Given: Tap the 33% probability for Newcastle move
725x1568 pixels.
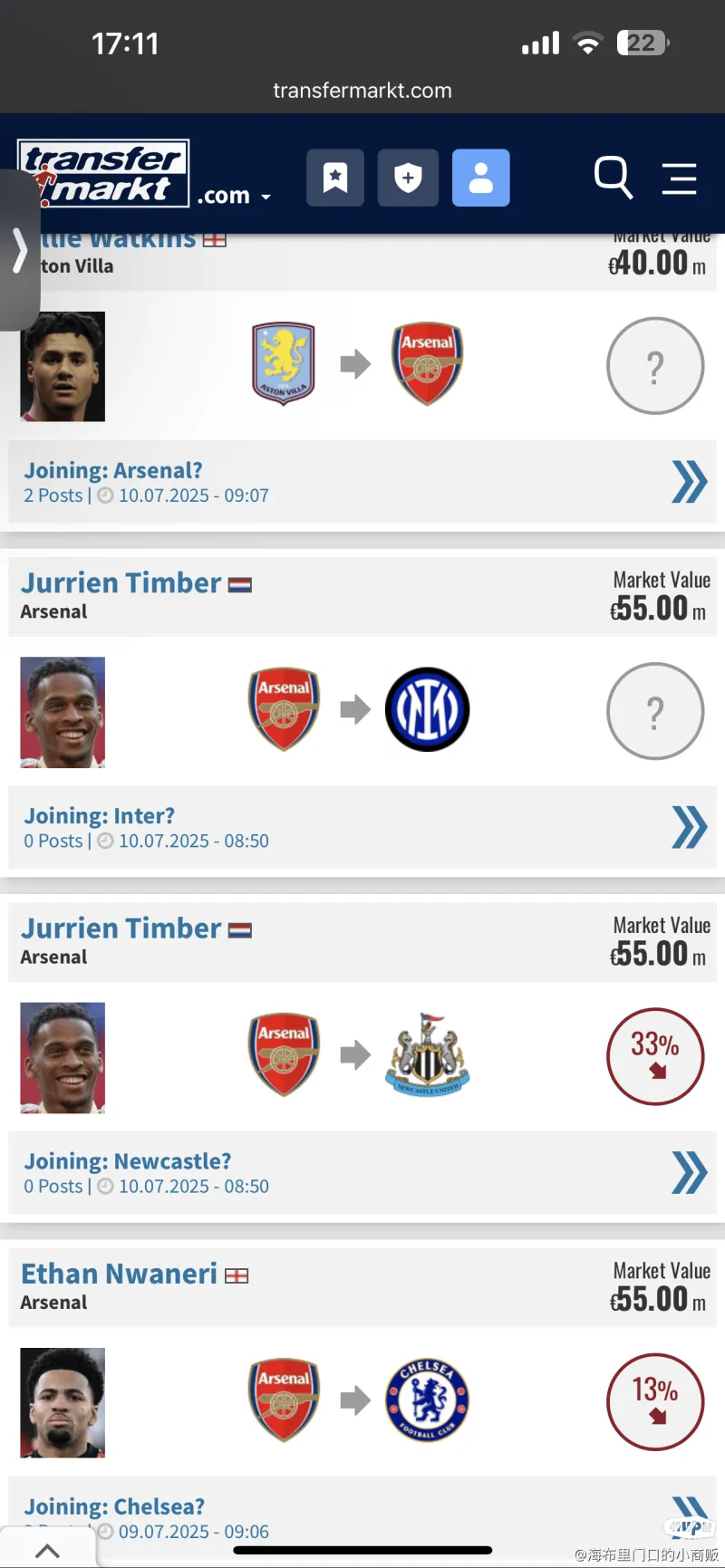Looking at the screenshot, I should pyautogui.click(x=654, y=1056).
